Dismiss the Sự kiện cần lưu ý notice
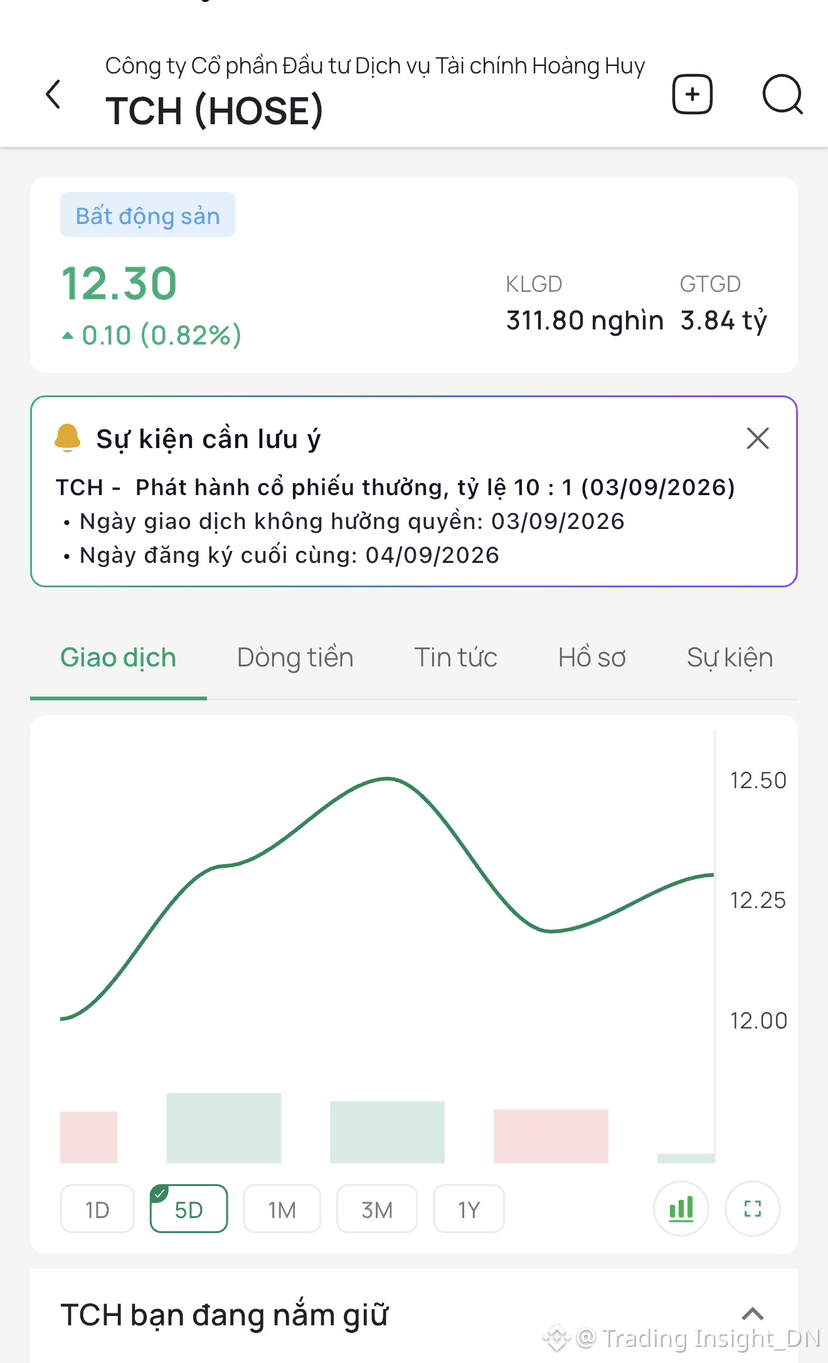828x1363 pixels. [758, 438]
